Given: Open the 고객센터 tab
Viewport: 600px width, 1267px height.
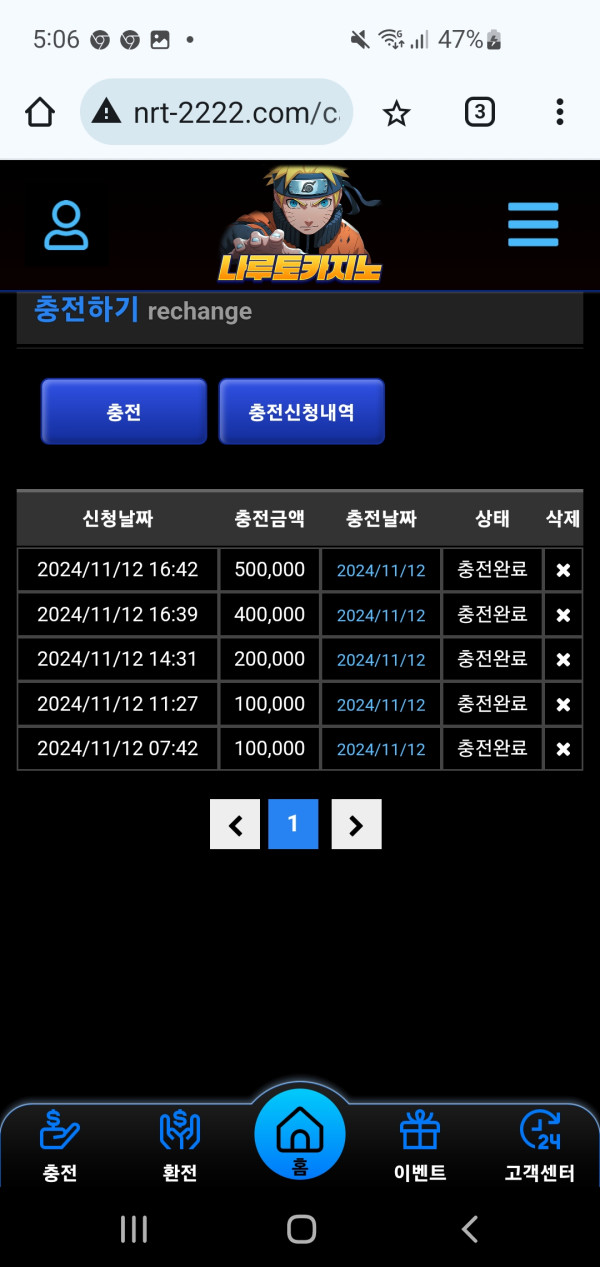Looking at the screenshot, I should (540, 1147).
